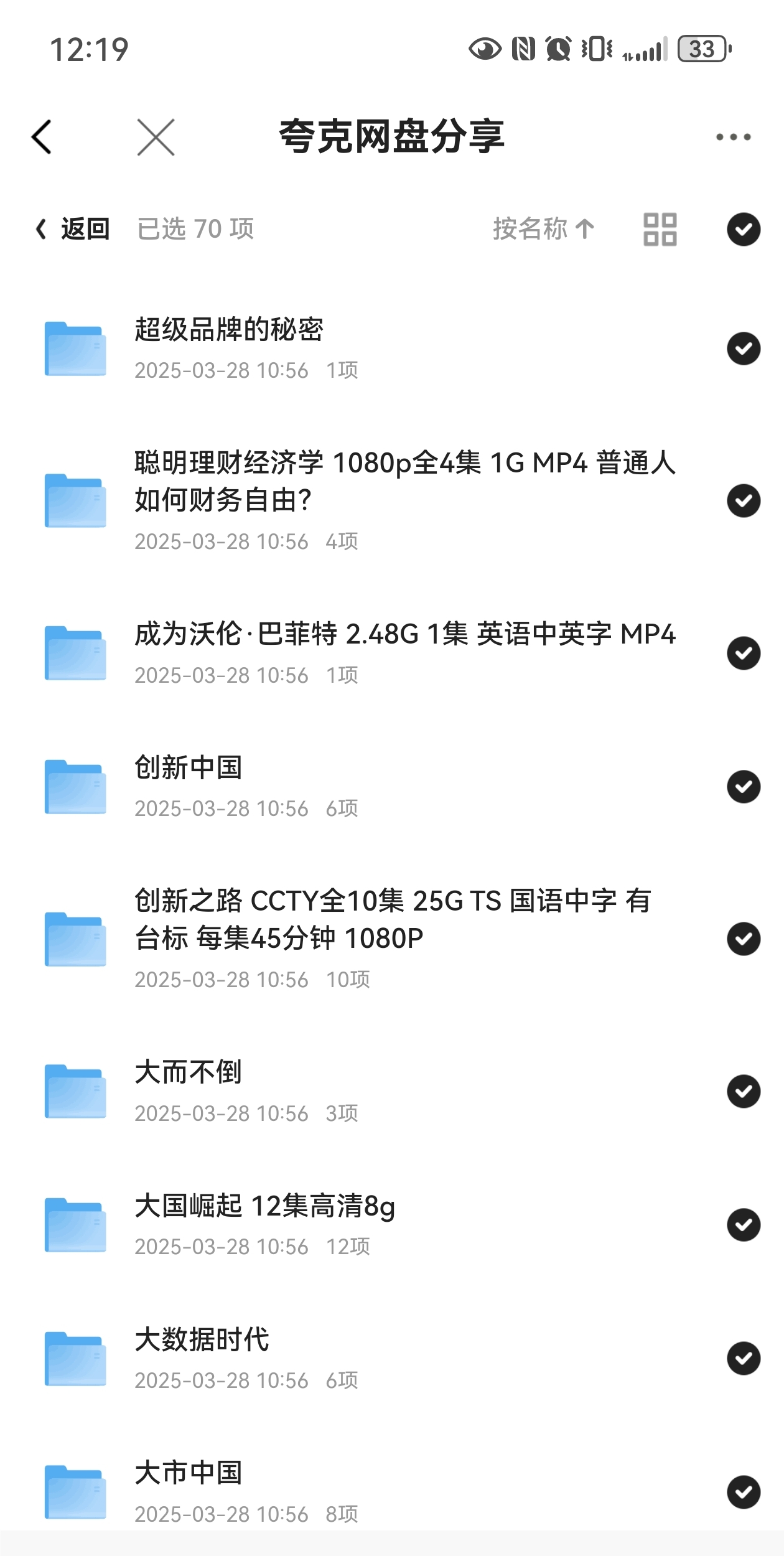Deselect the 大而不倒 folder checkbox
Screen dimensions: 784x1556
pos(744,1091)
